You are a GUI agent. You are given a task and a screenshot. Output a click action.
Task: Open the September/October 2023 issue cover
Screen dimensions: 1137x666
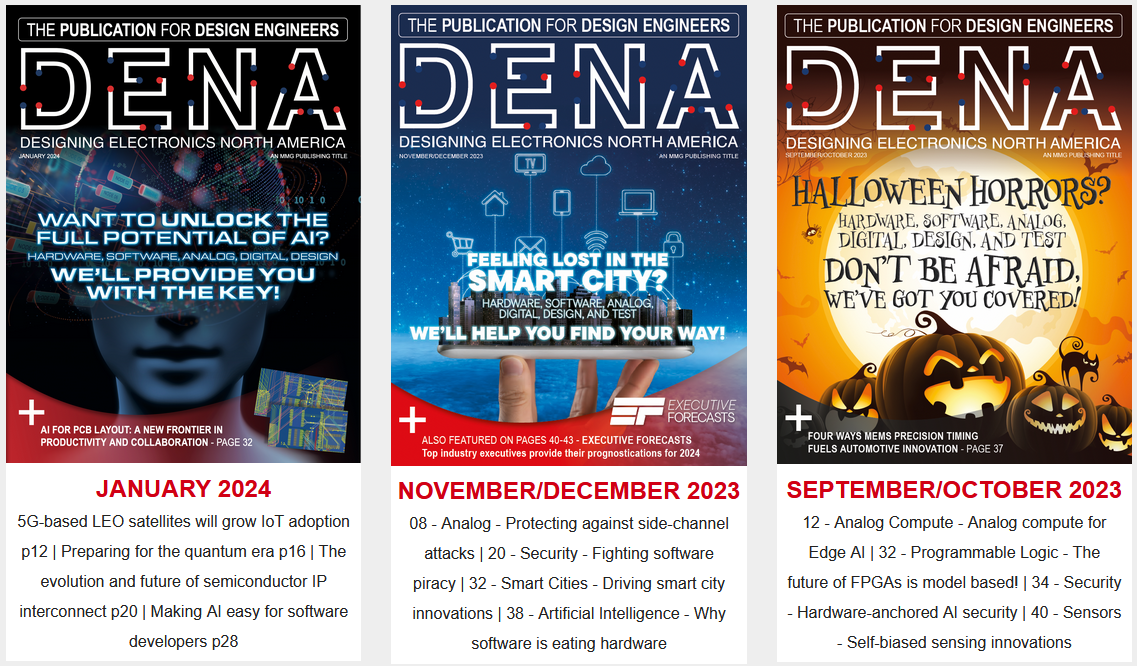954,235
